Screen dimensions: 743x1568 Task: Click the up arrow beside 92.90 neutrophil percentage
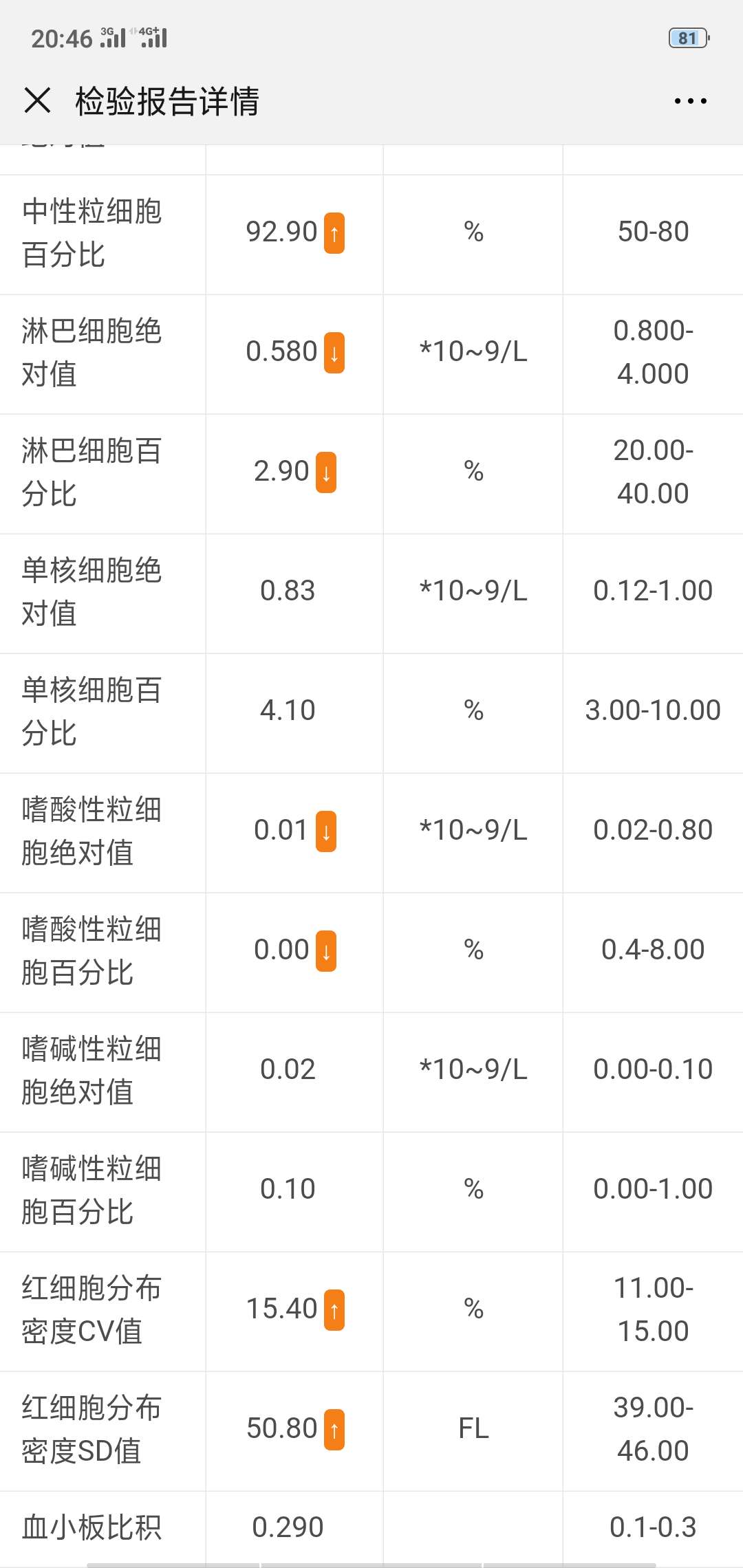335,233
